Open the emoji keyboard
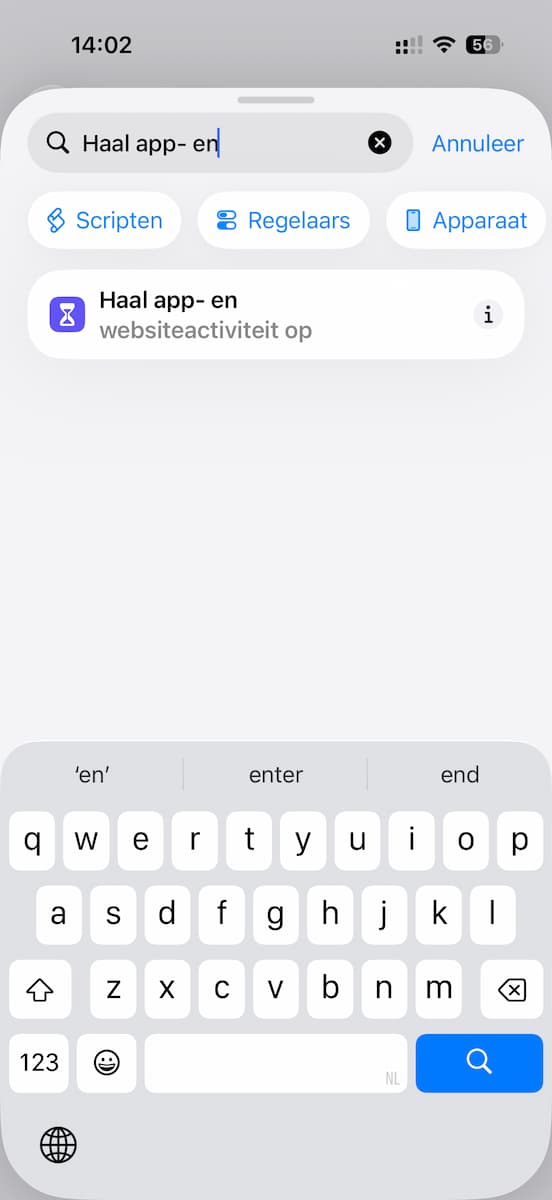The width and height of the screenshot is (552, 1200). [x=105, y=1063]
